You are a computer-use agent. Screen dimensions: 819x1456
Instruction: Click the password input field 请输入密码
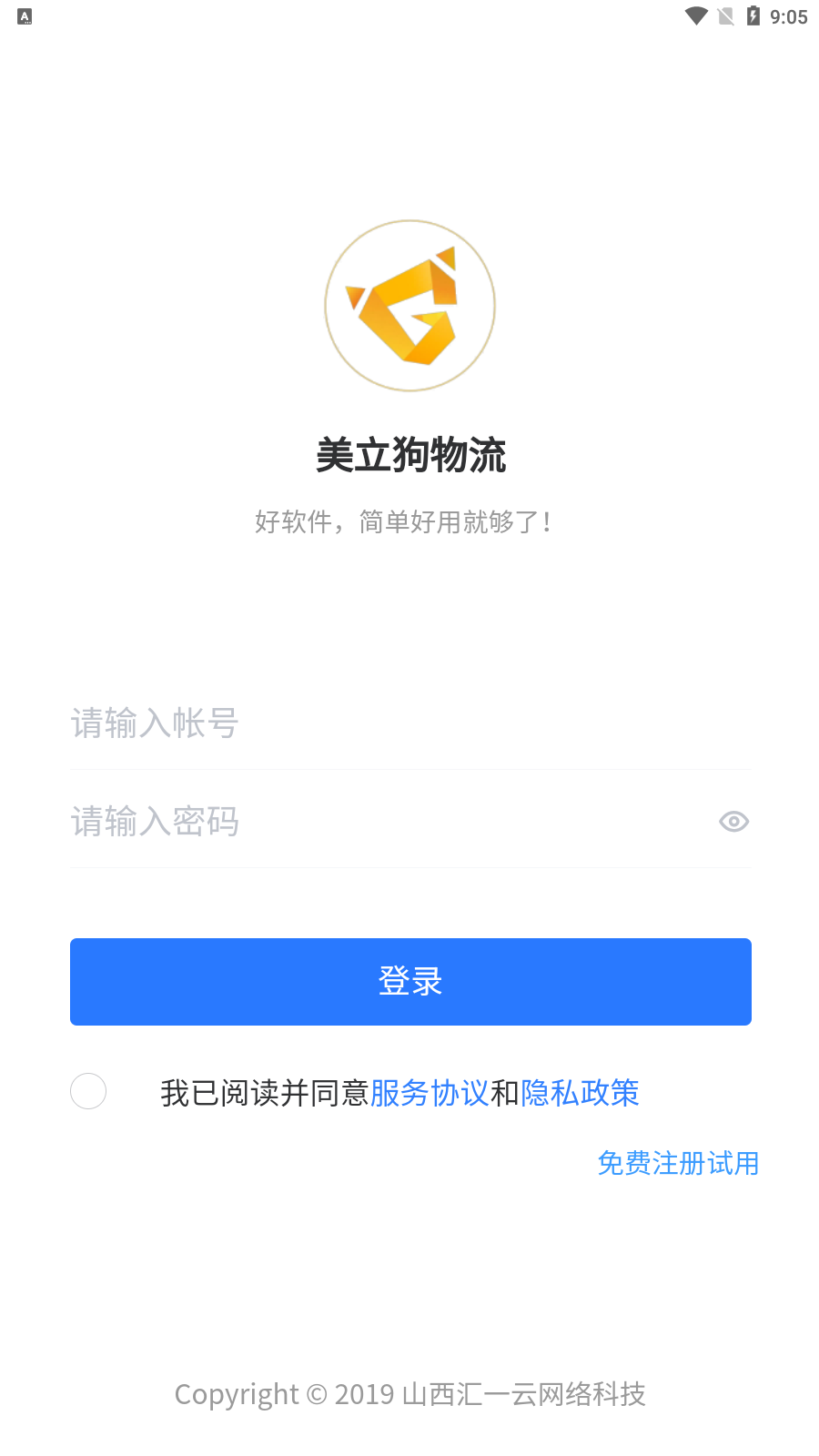[x=364, y=822]
